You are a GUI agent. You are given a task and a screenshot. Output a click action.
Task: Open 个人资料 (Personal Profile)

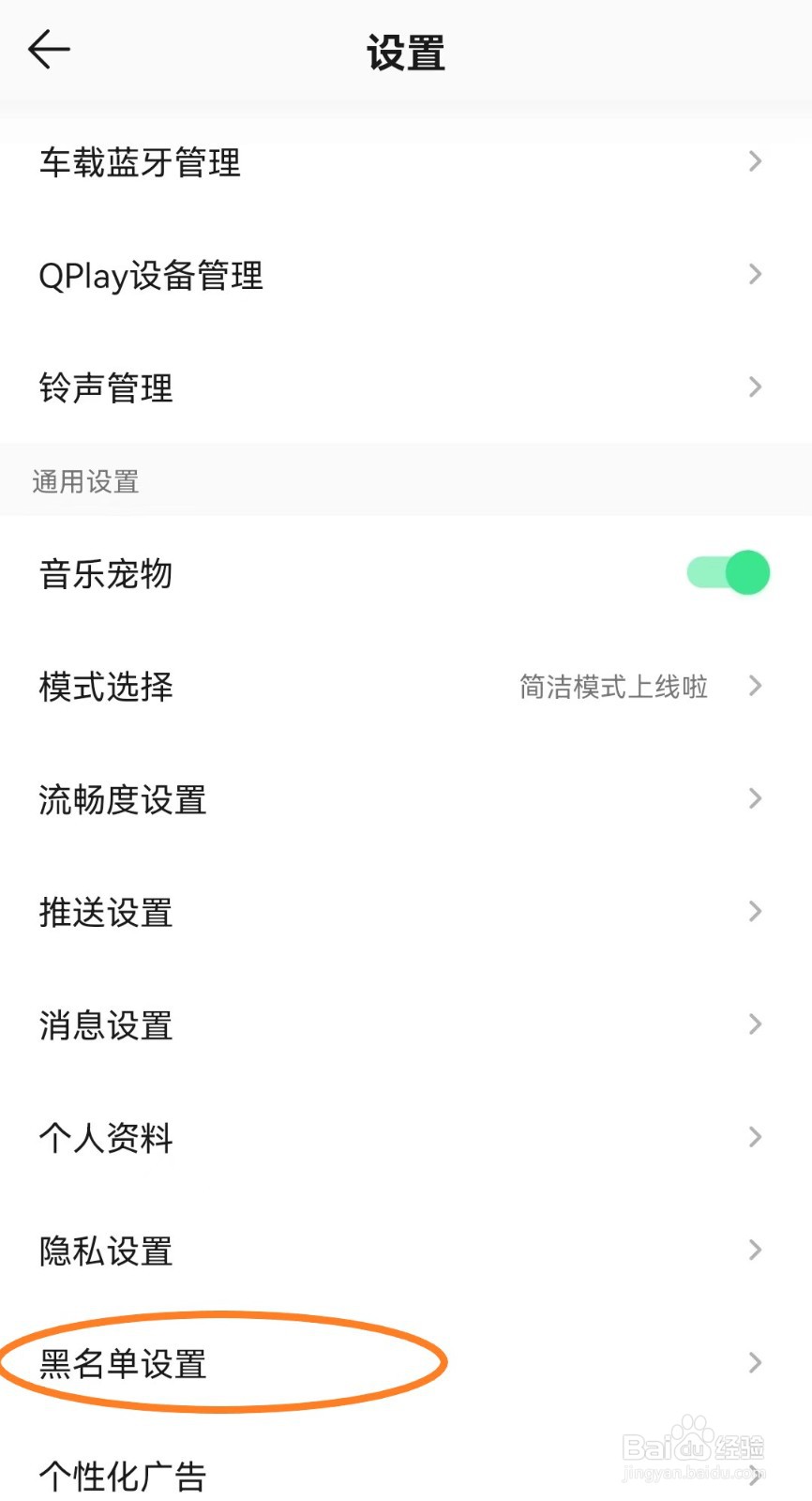pos(105,1137)
